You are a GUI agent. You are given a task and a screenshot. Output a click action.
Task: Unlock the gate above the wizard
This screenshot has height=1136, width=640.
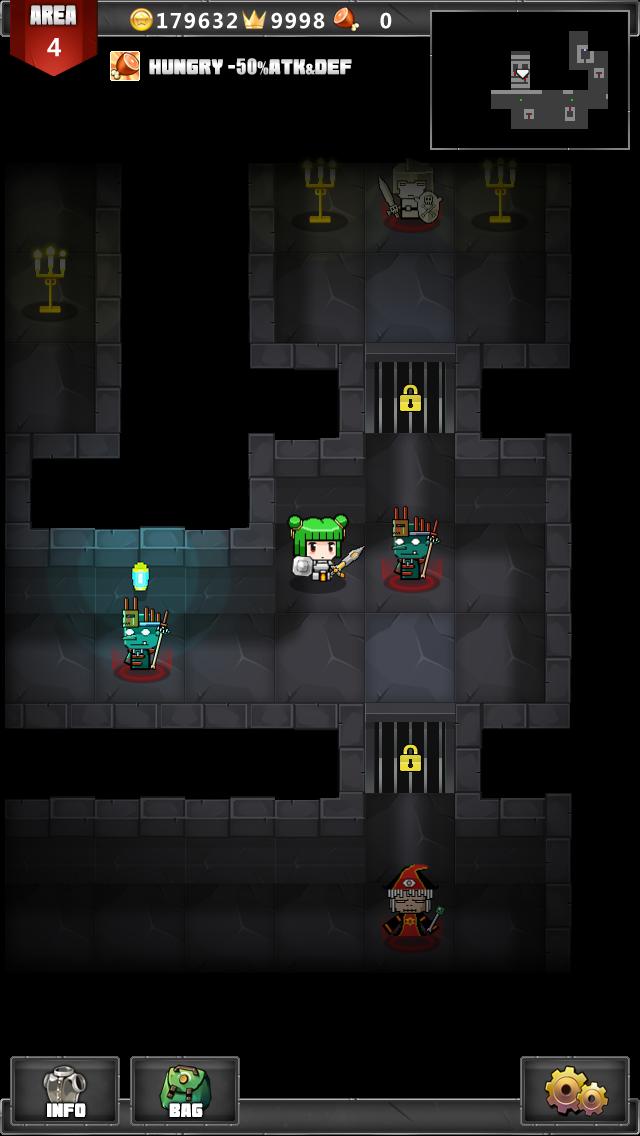click(x=410, y=758)
